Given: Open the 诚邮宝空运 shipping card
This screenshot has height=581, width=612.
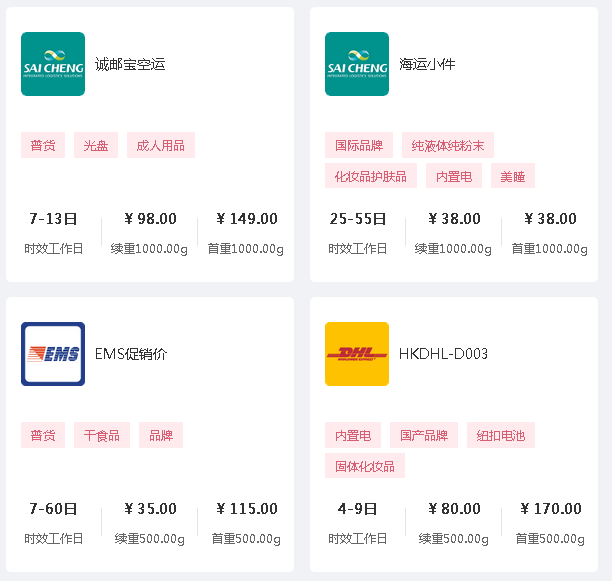Looking at the screenshot, I should tap(130, 64).
